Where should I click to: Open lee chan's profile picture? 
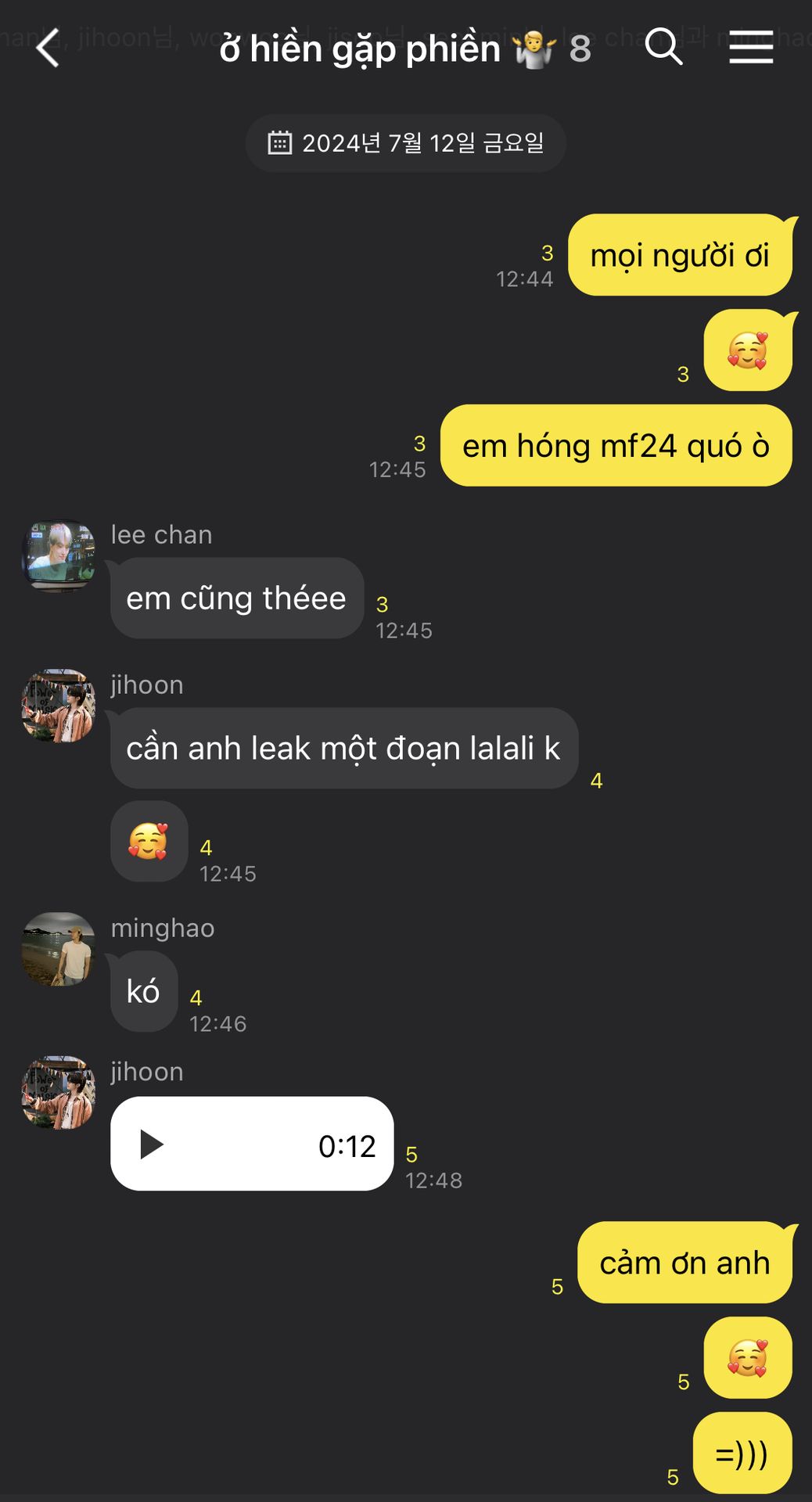coord(59,555)
